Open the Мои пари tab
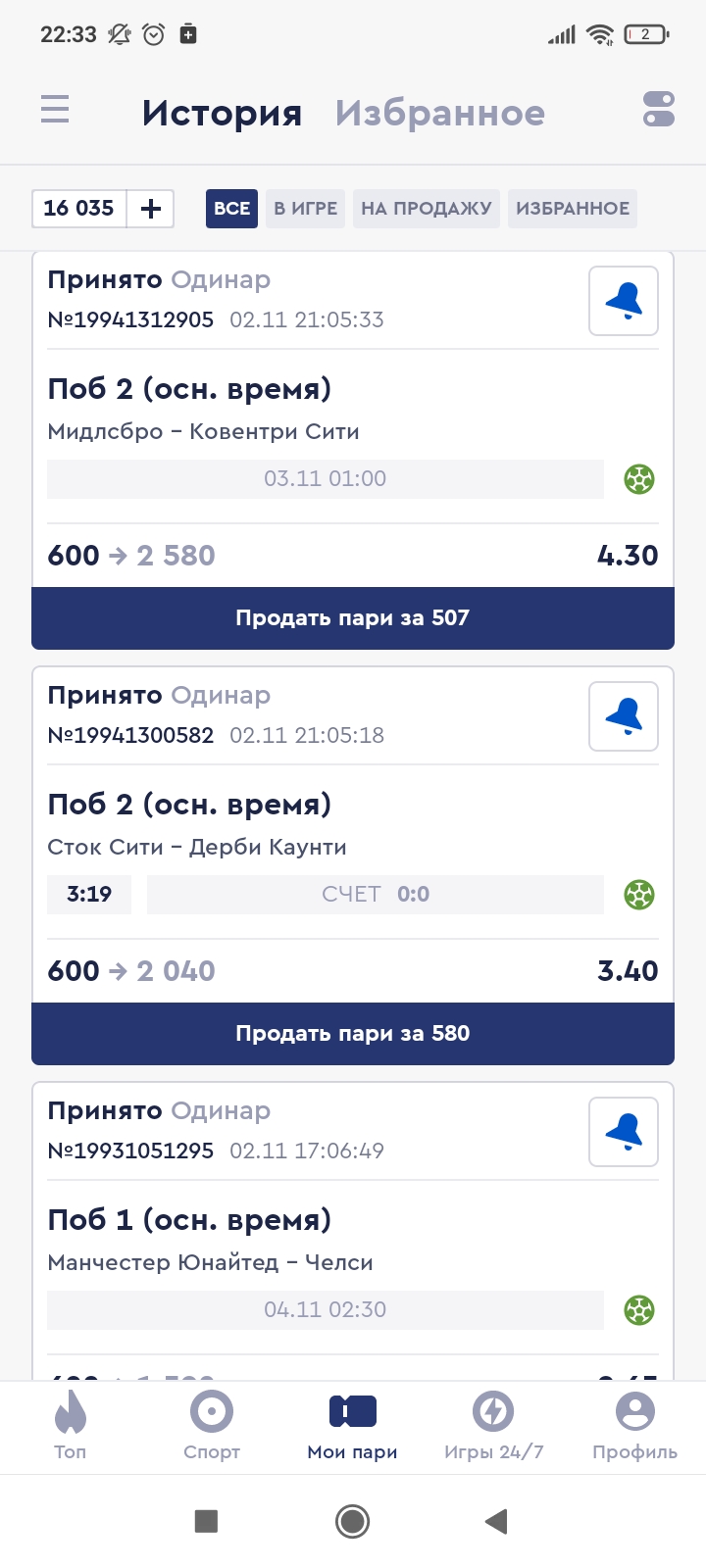 click(x=353, y=1426)
